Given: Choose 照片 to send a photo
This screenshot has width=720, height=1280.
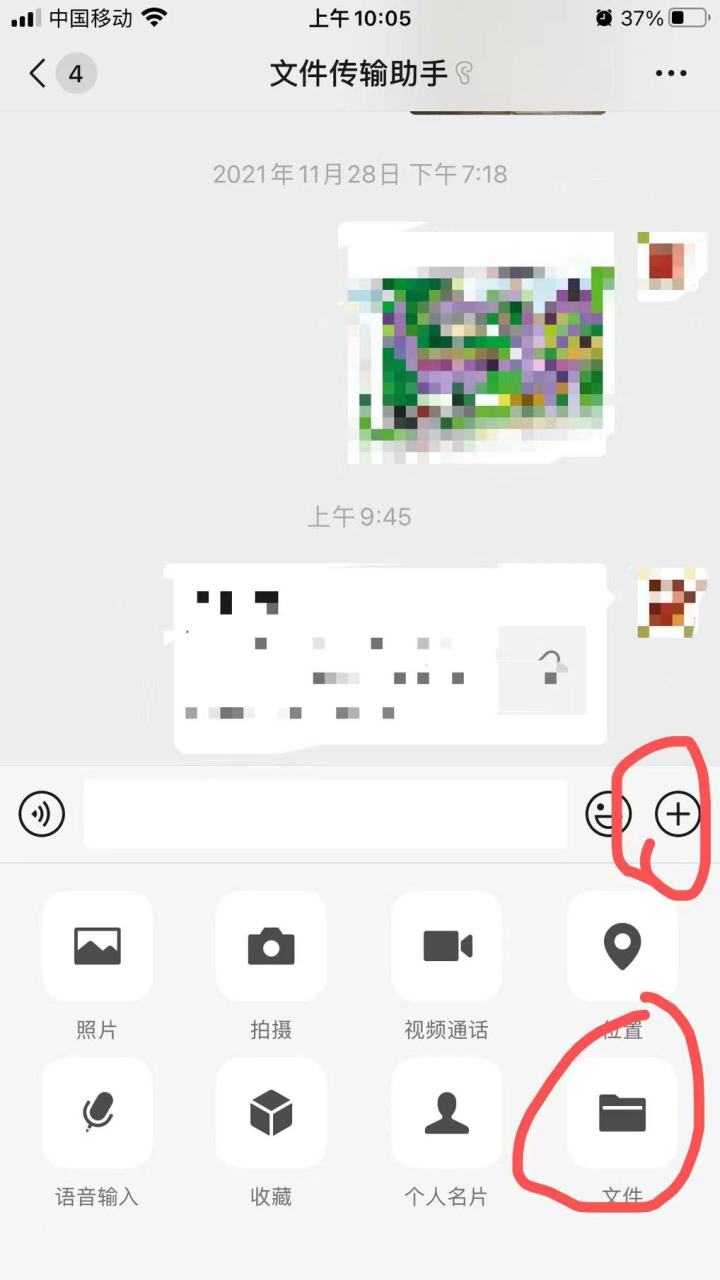Looking at the screenshot, I should (x=97, y=946).
